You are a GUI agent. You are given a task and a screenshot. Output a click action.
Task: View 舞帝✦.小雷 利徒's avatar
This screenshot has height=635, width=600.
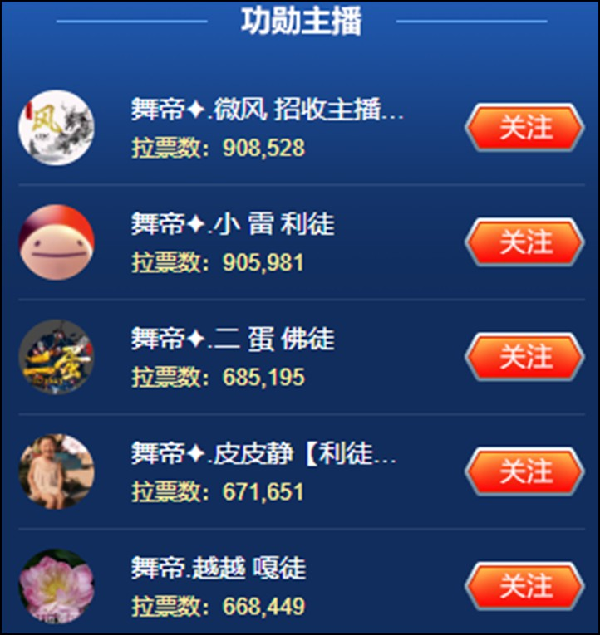click(x=56, y=242)
